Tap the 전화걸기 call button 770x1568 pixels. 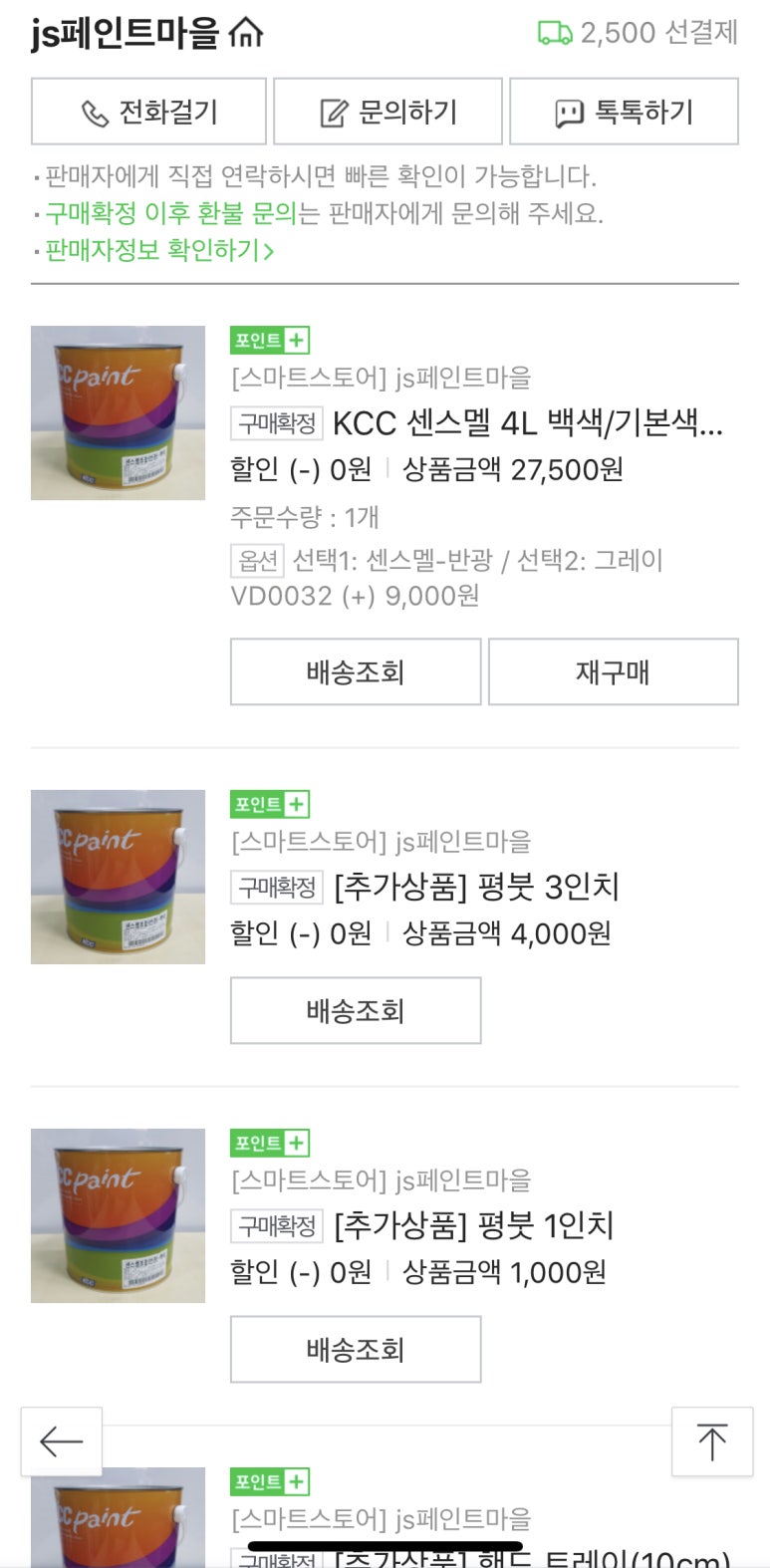148,112
